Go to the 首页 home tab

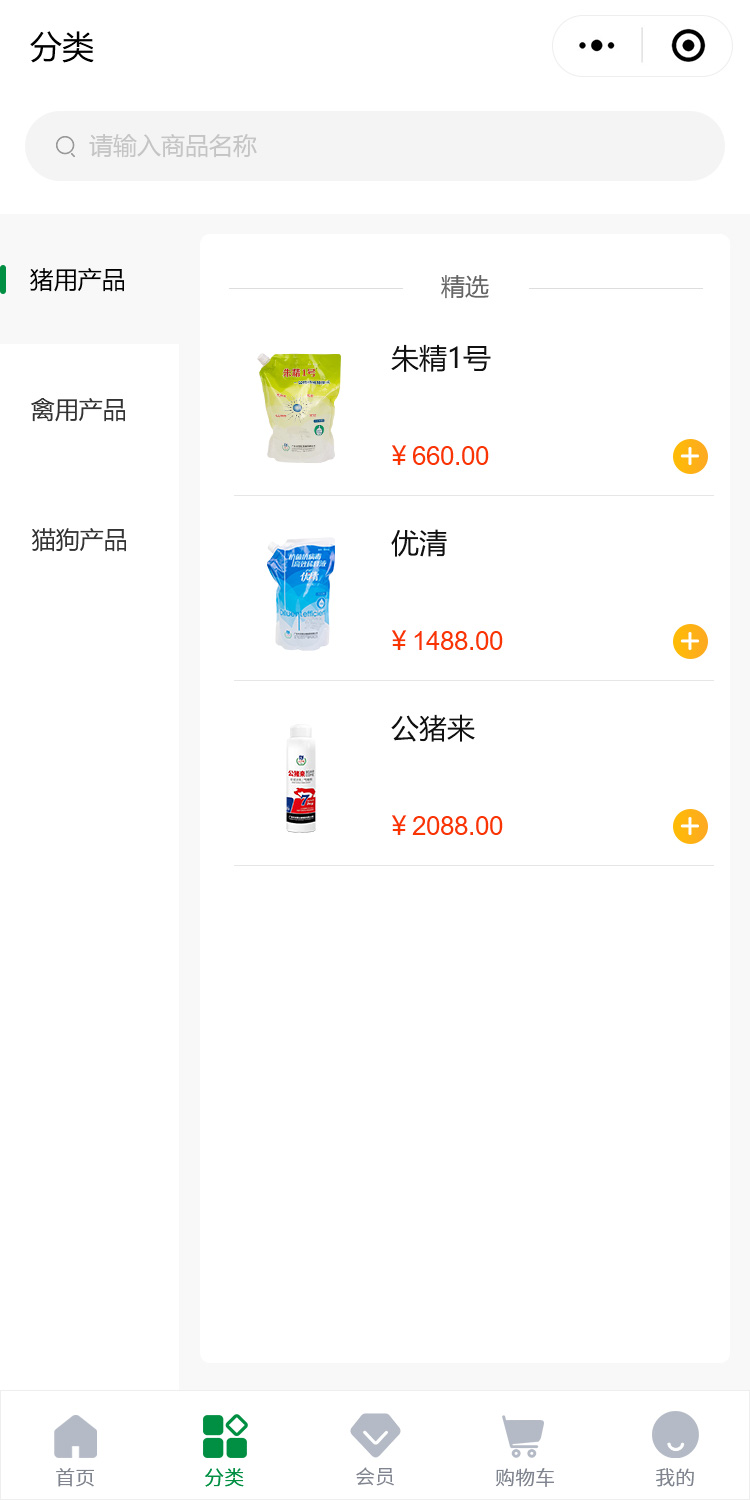[x=75, y=1448]
